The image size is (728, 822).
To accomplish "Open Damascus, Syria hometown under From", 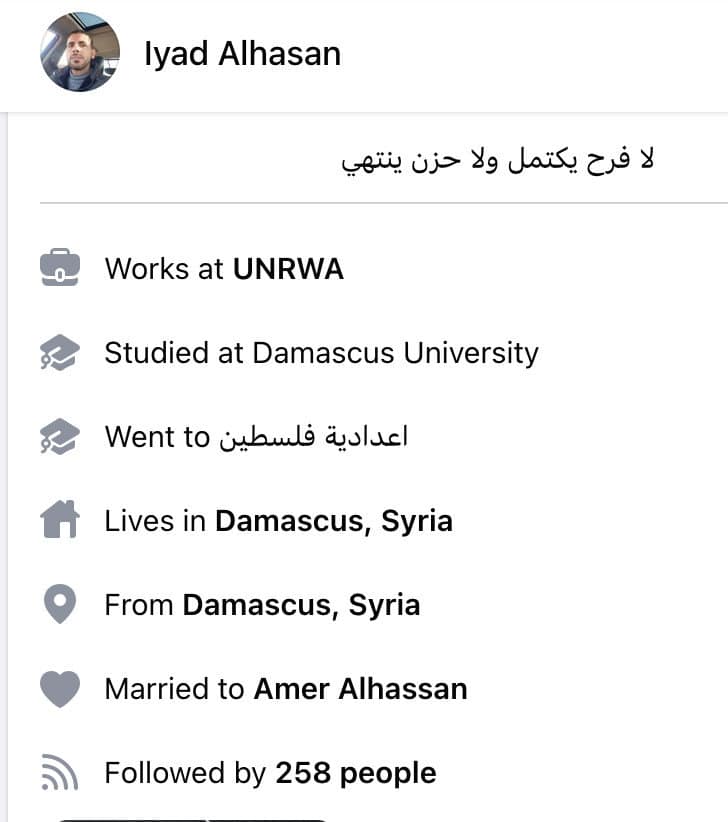I will pyautogui.click(x=301, y=605).
